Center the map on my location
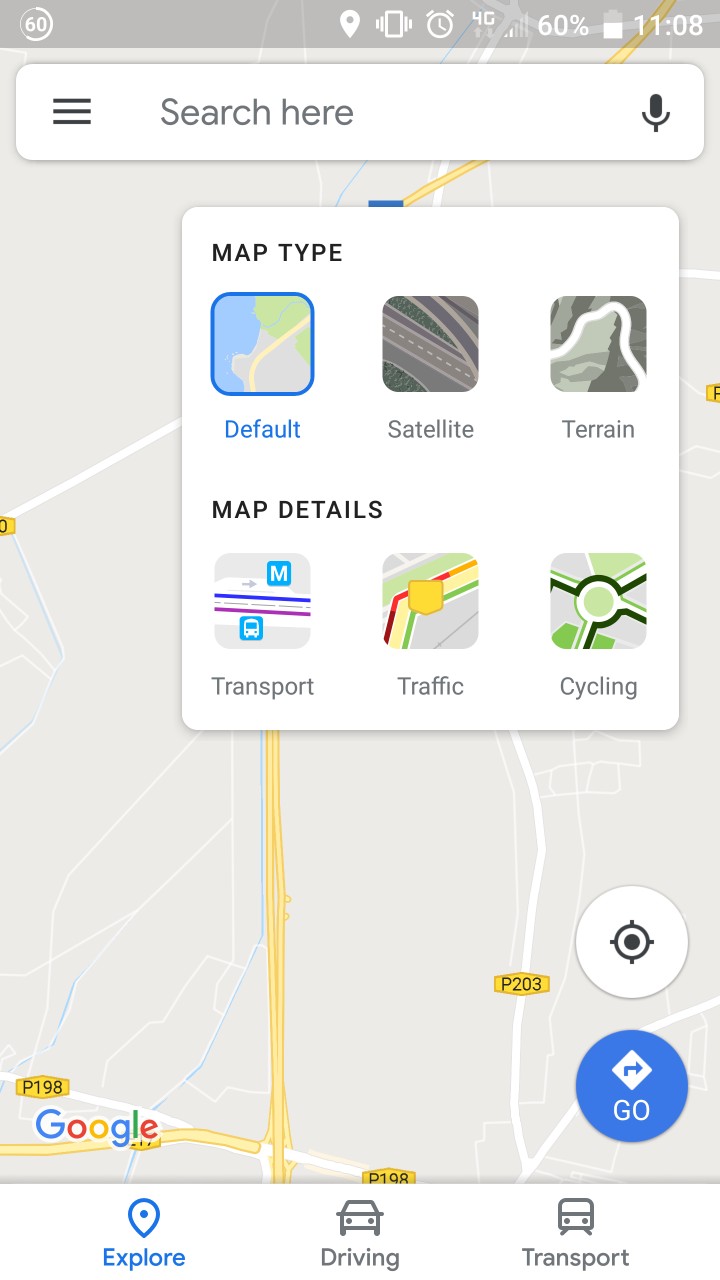The width and height of the screenshot is (720, 1280). [x=632, y=942]
